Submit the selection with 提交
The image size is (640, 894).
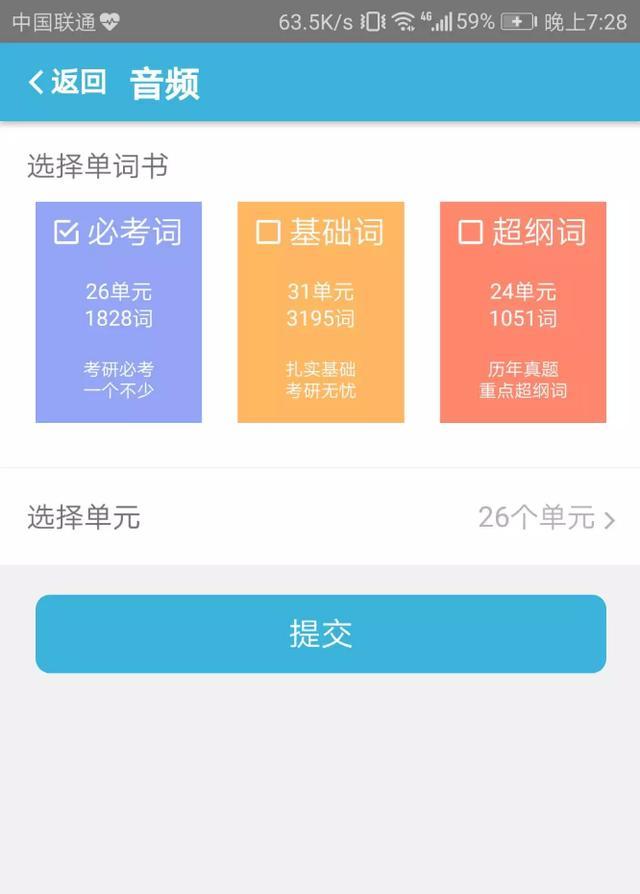click(320, 634)
